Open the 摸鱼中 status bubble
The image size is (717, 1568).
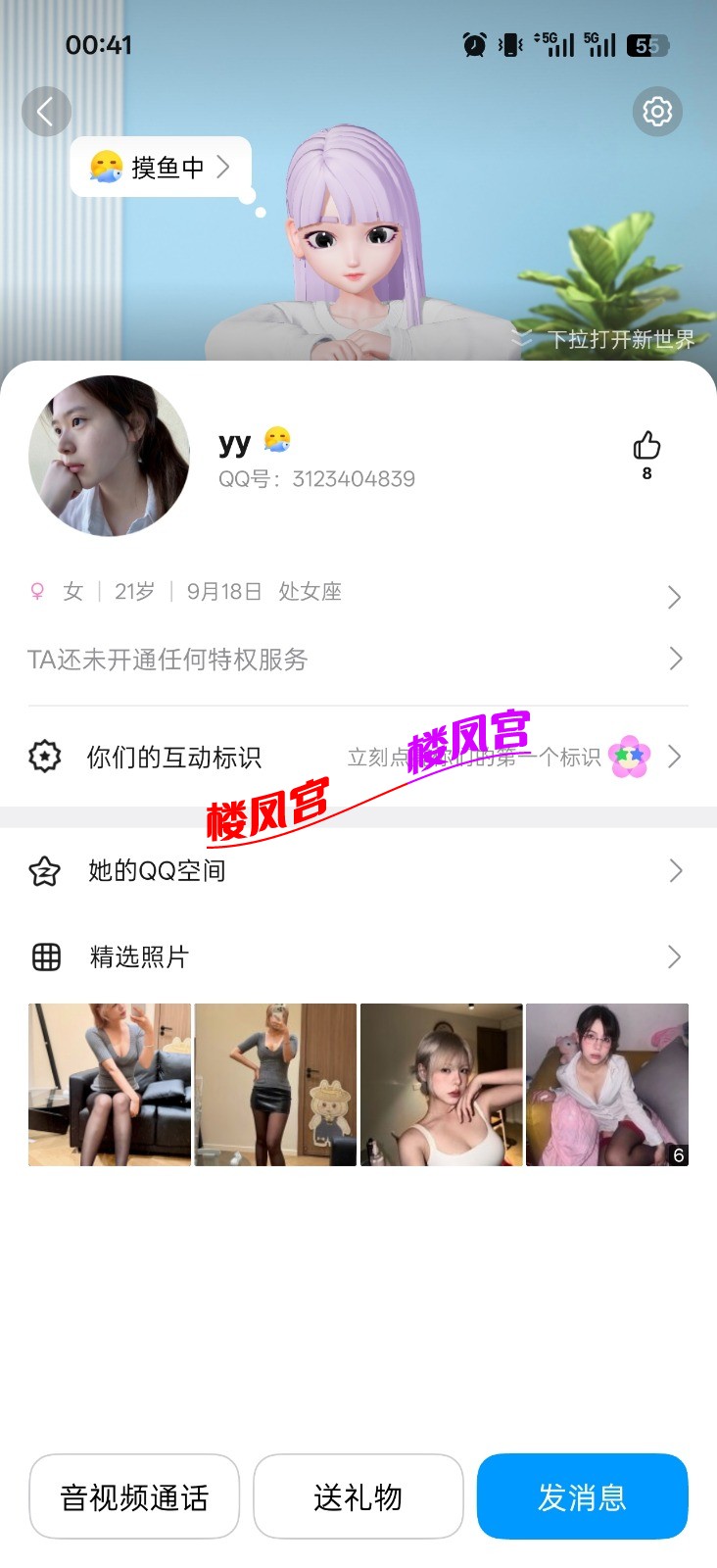coord(162,168)
